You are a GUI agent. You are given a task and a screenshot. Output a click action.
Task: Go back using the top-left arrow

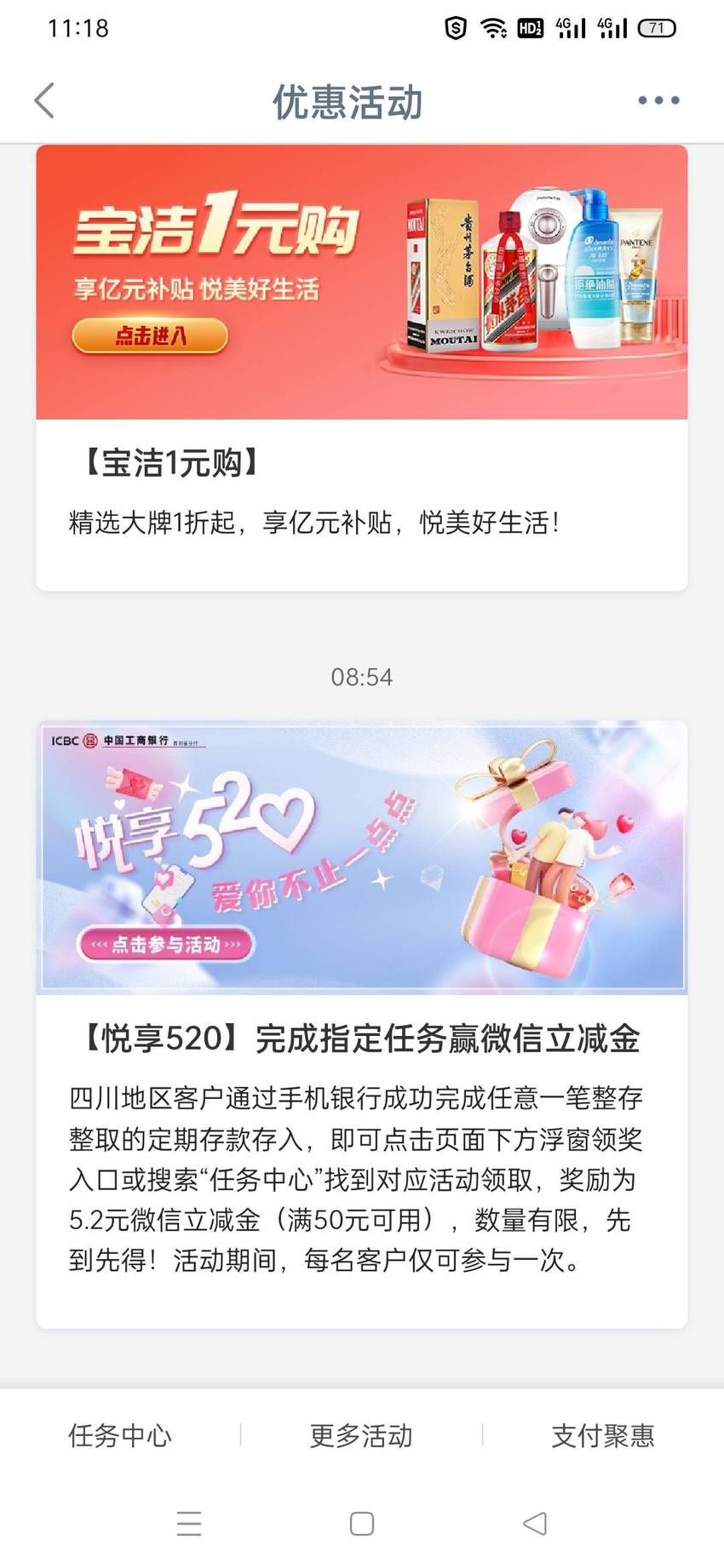[x=44, y=100]
